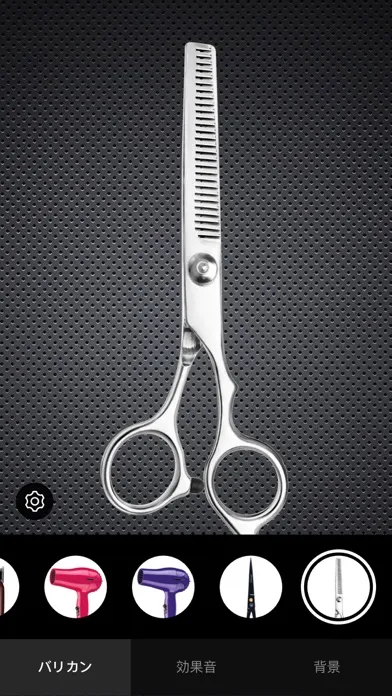Select the pink hair dryer
The height and width of the screenshot is (696, 392).
click(x=75, y=586)
